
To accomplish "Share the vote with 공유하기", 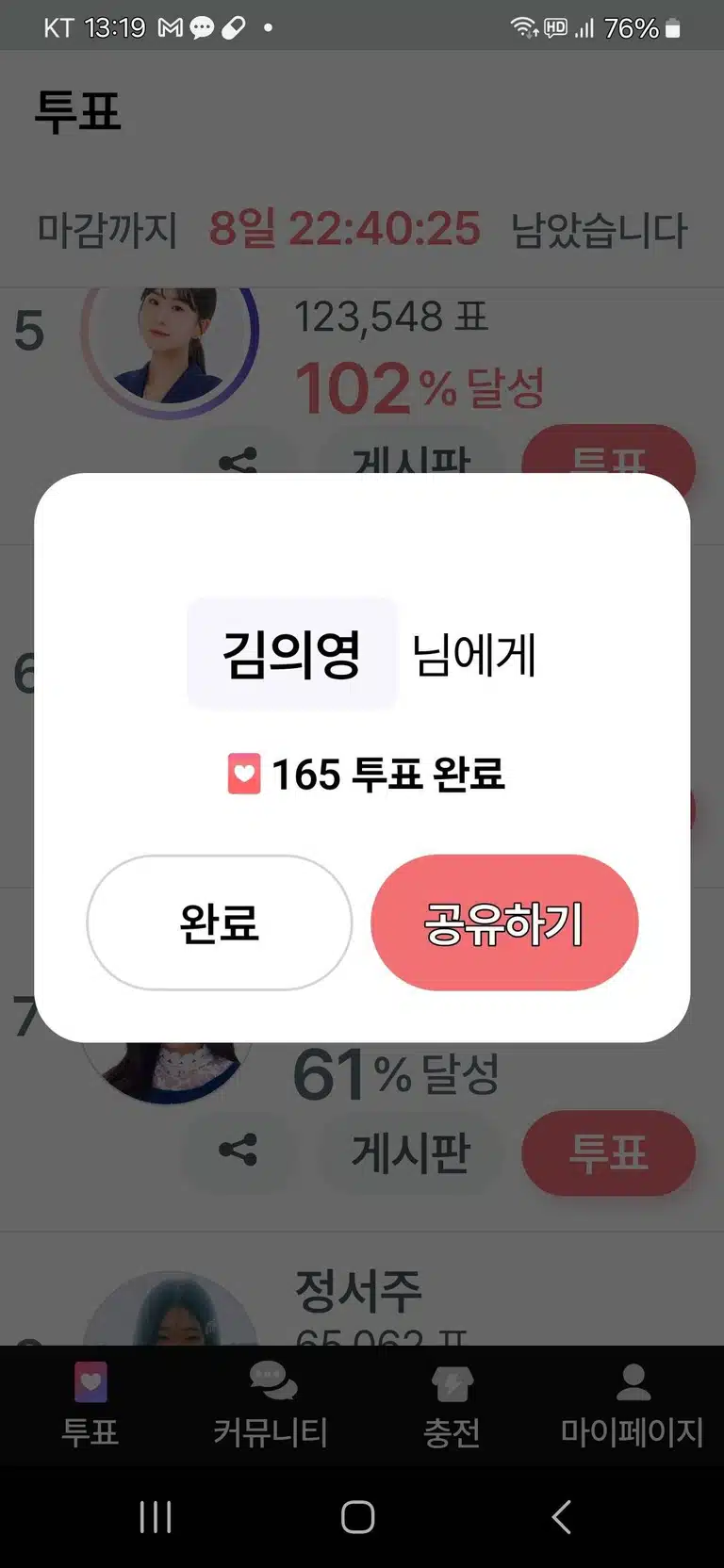I will pyautogui.click(x=504, y=923).
